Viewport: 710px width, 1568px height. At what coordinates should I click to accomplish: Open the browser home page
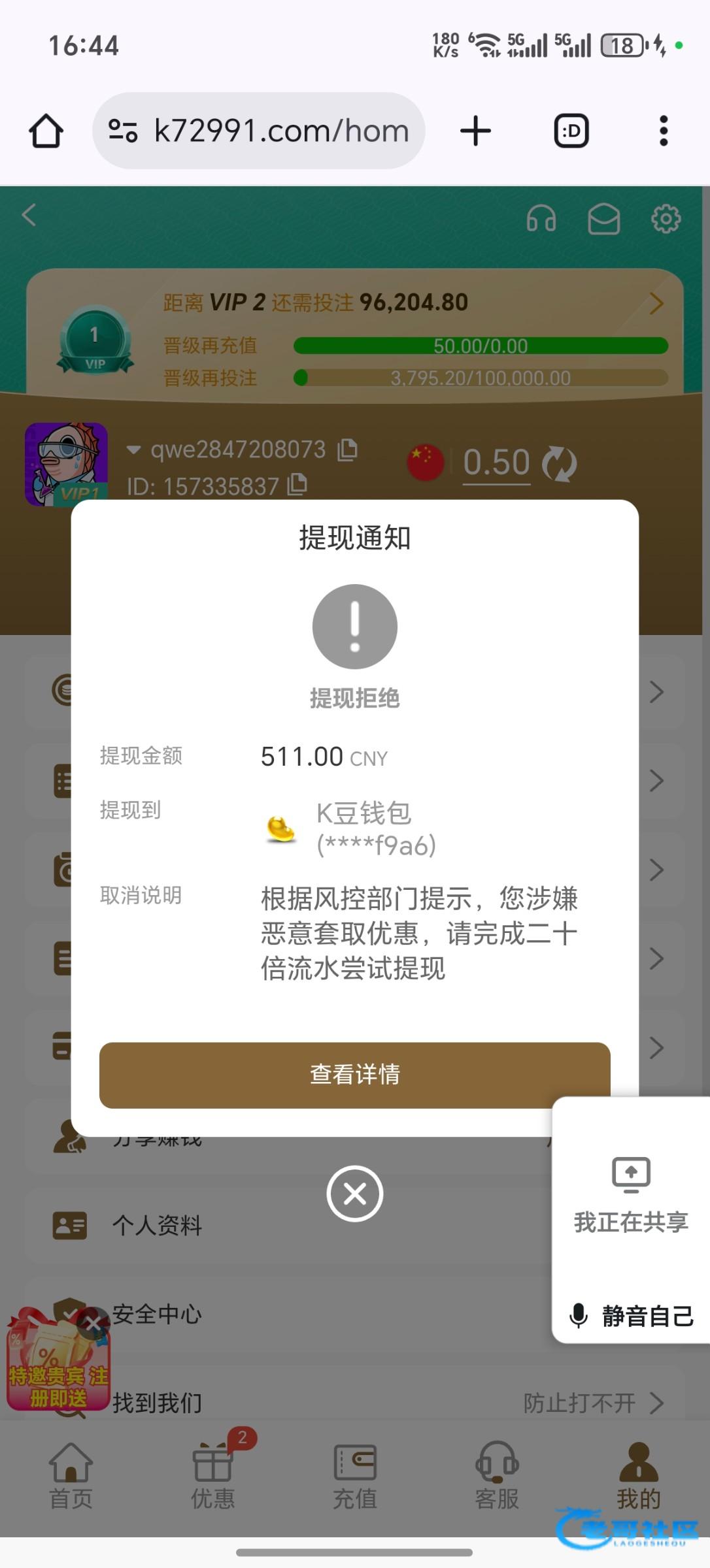click(46, 131)
